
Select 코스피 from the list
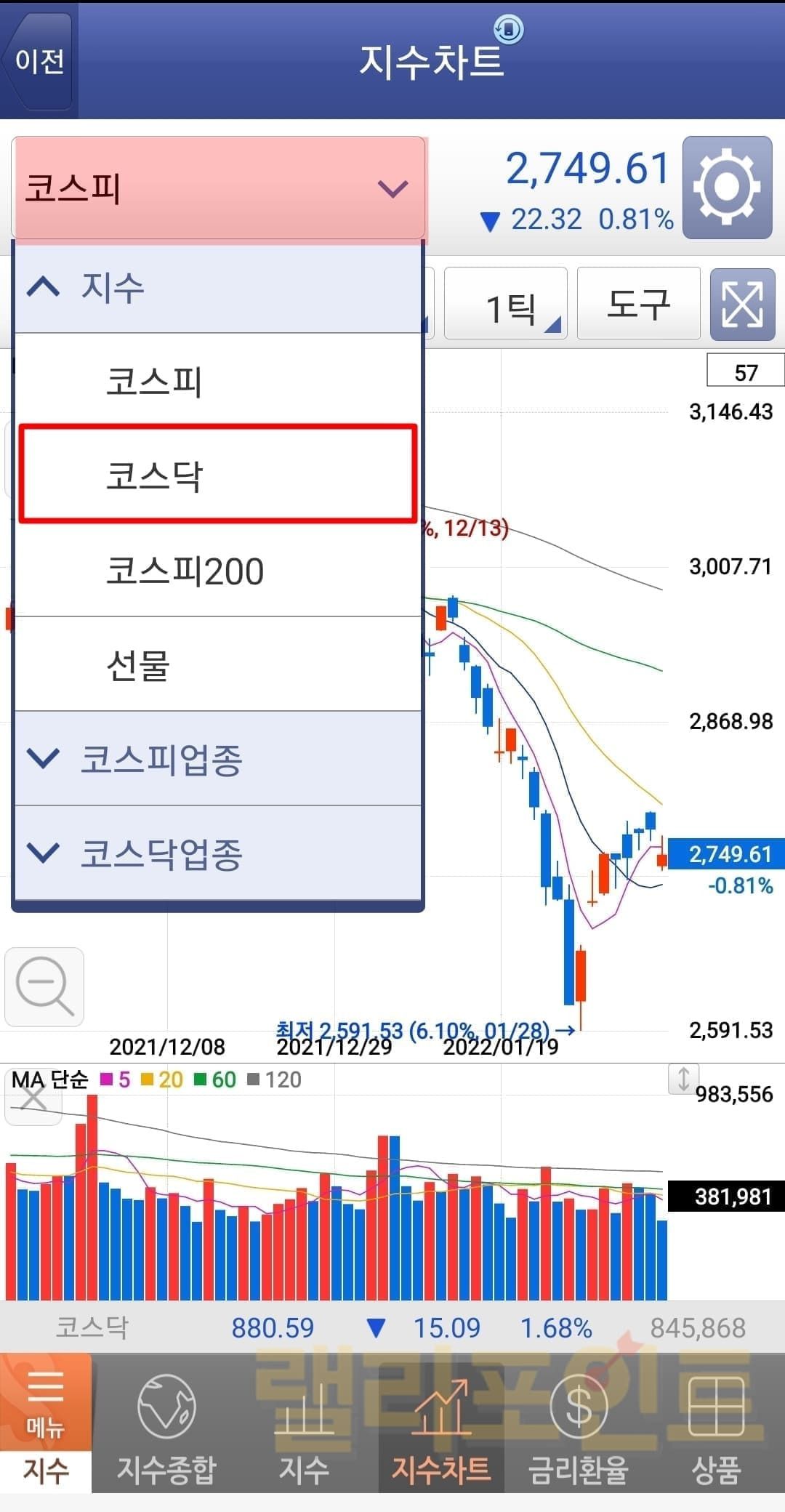[x=218, y=381]
